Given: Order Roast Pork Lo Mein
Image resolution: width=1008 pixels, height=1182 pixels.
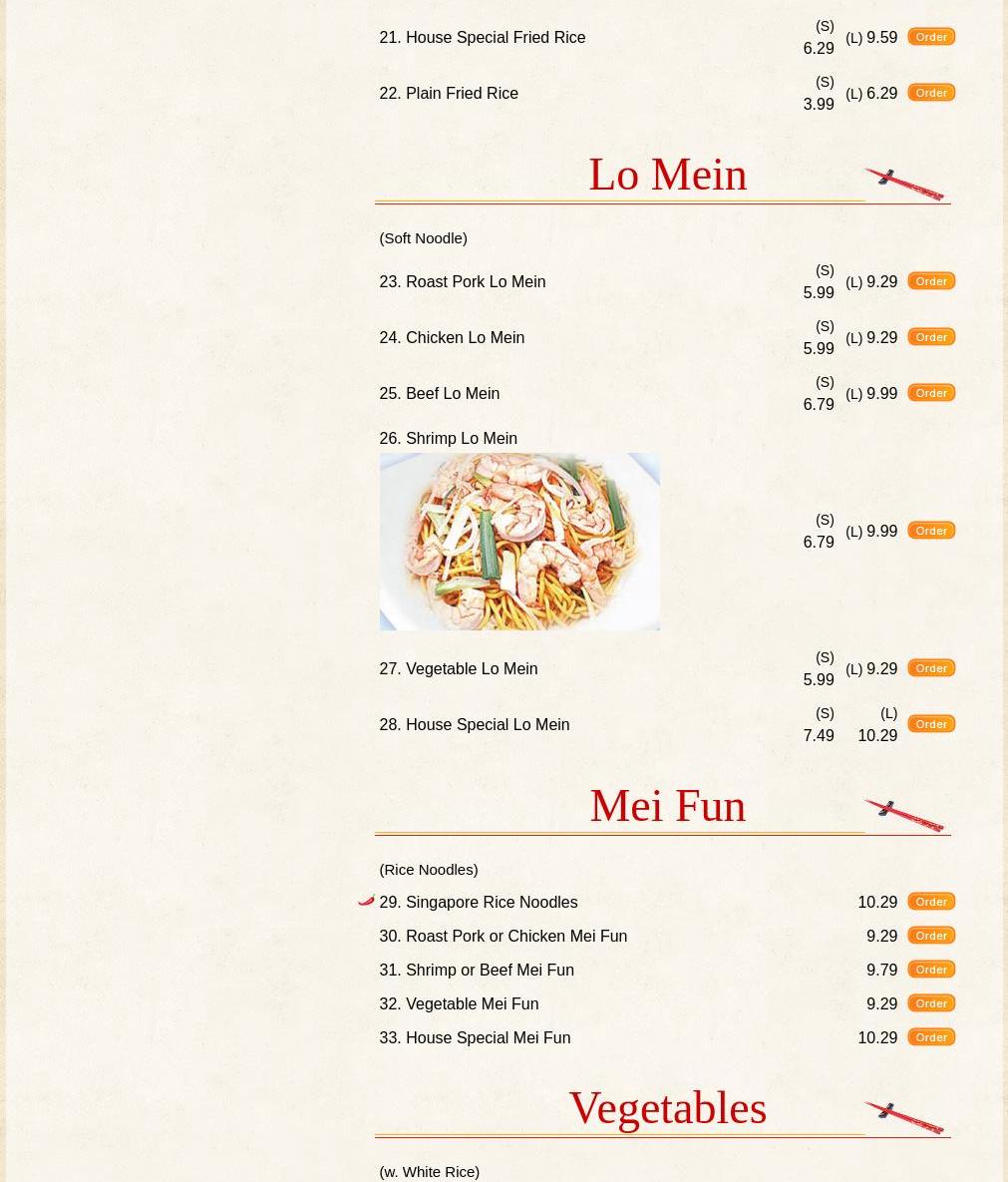Looking at the screenshot, I should pyautogui.click(x=930, y=281).
